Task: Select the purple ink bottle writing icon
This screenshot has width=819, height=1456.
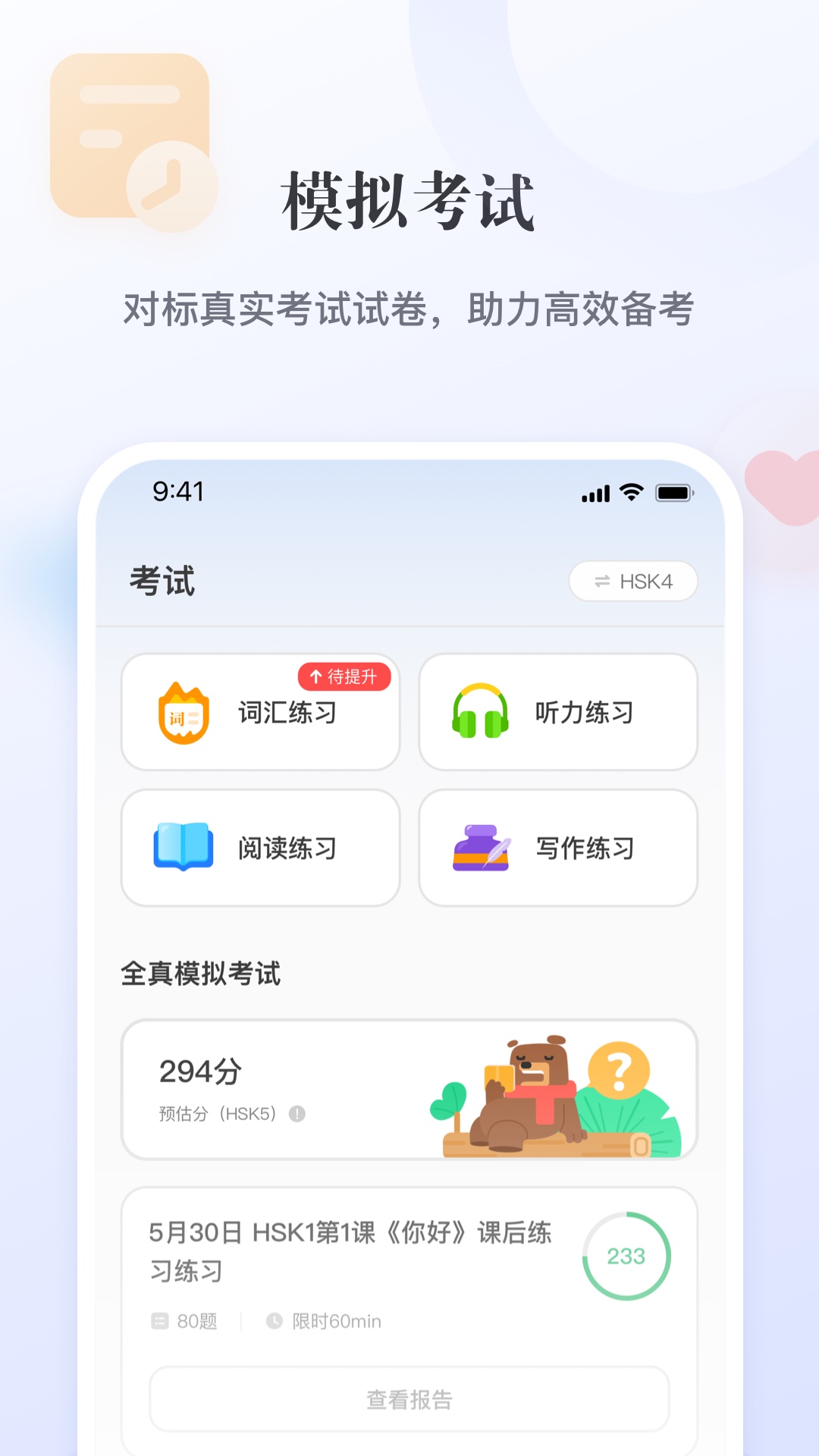Action: click(x=479, y=847)
